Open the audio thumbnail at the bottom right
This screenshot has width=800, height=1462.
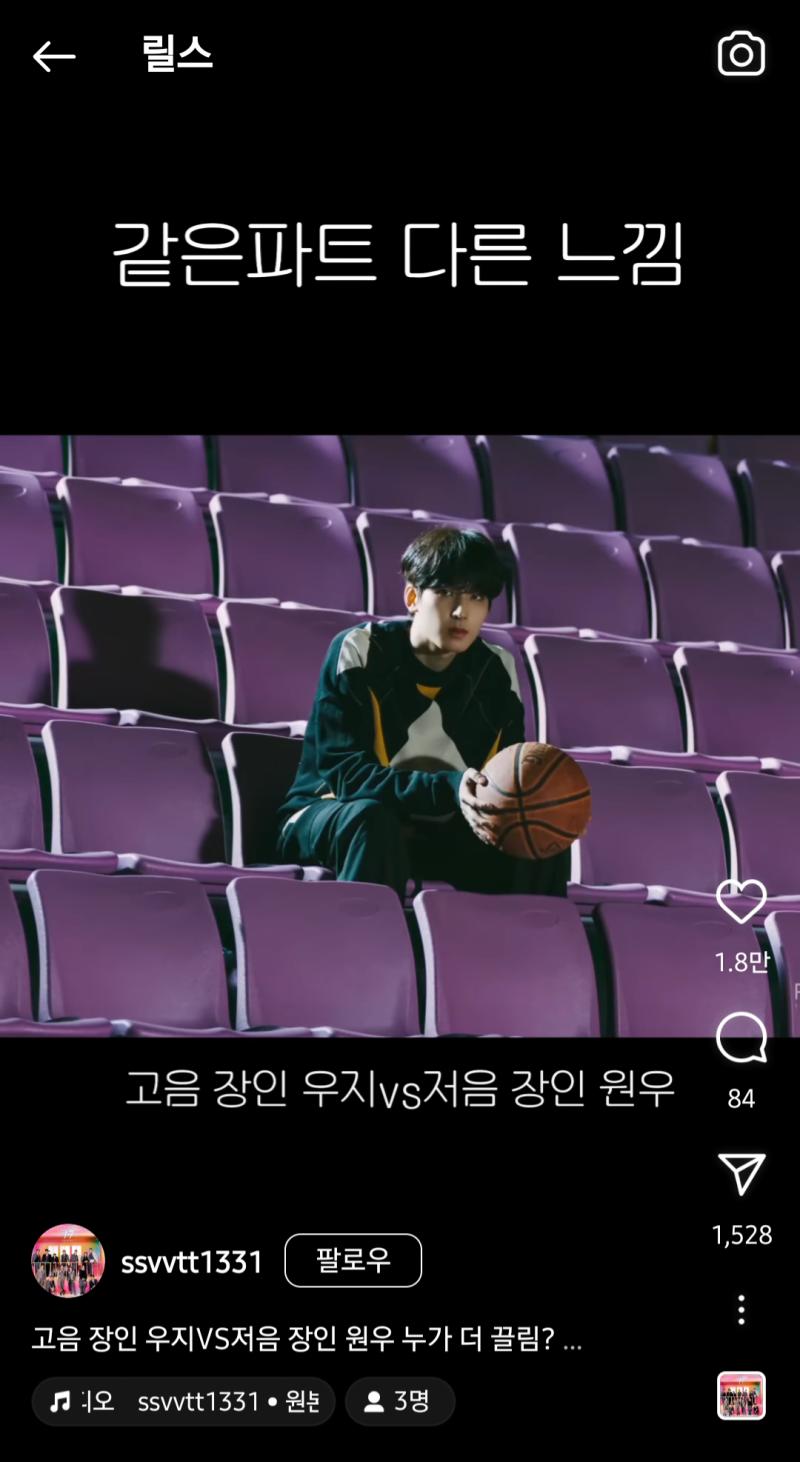click(x=741, y=1395)
